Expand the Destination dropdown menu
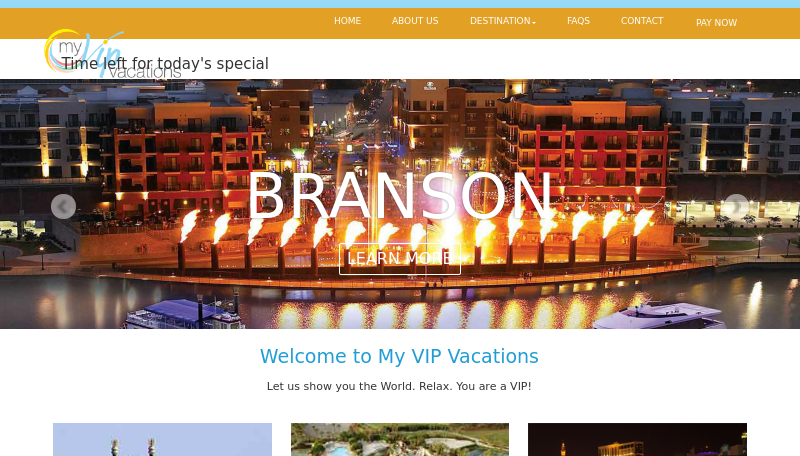Image resolution: width=800 pixels, height=456 pixels. (x=503, y=21)
